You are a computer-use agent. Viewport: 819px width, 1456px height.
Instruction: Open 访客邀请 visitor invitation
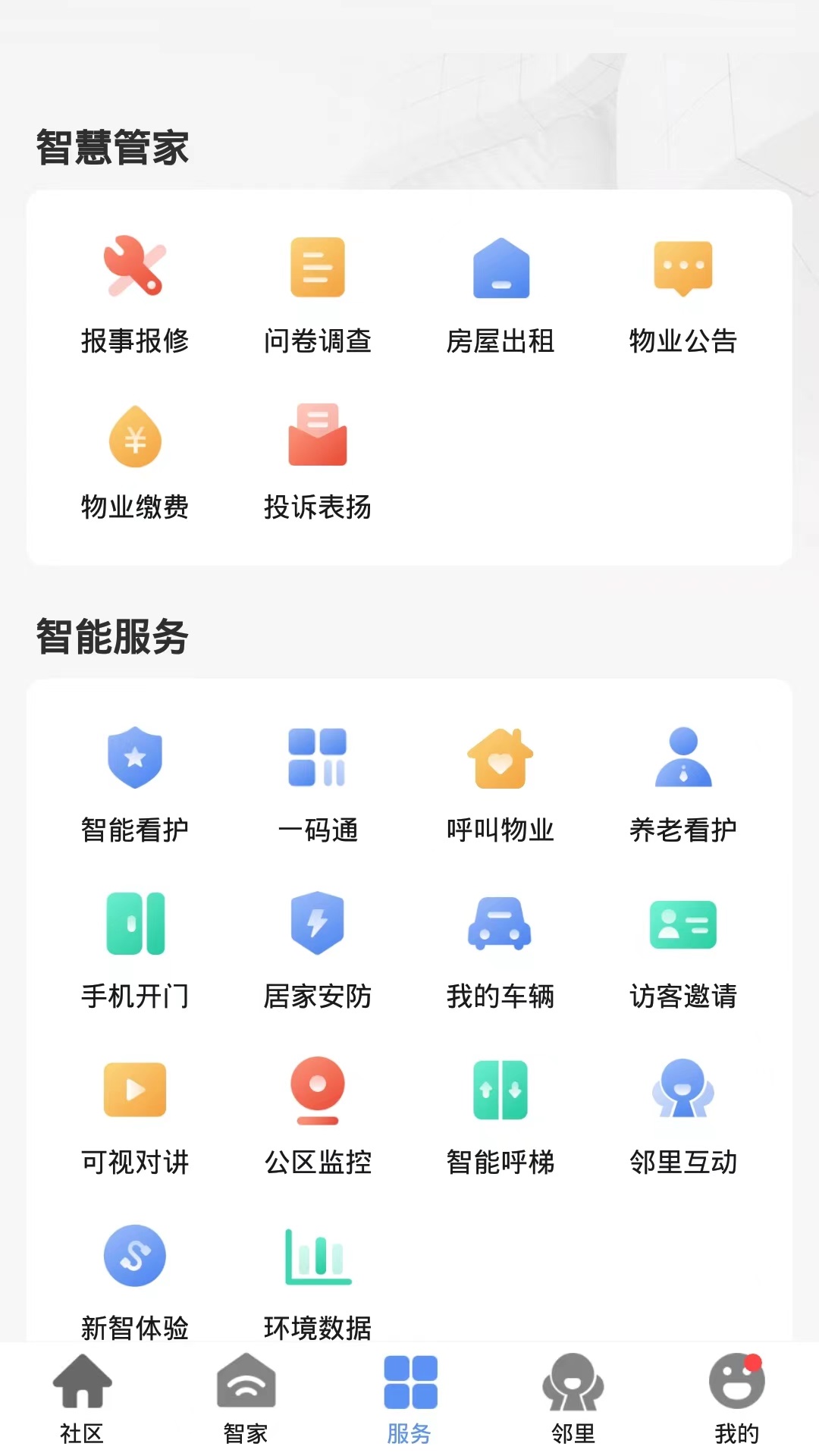(x=683, y=948)
